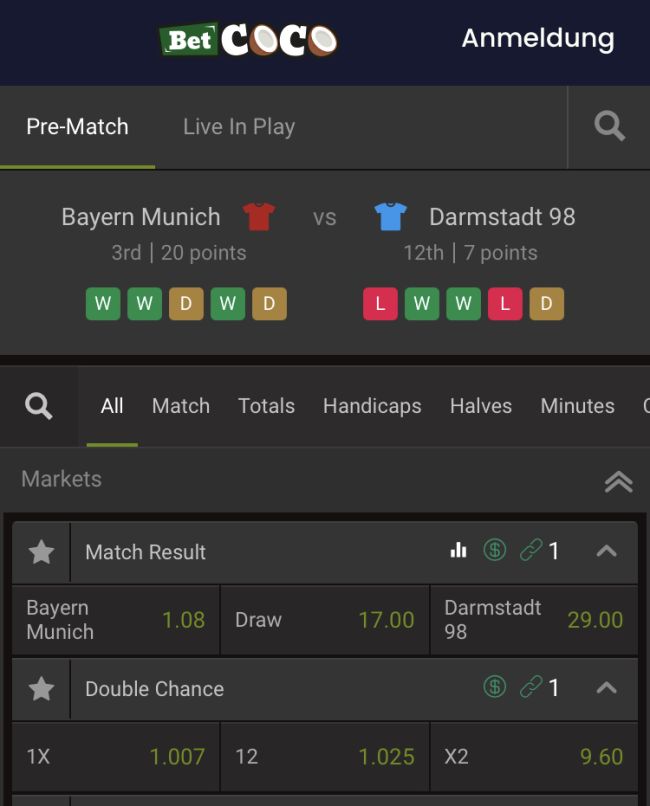The image size is (650, 806).
Task: Open the Anmeldung login link
Action: pyautogui.click(x=537, y=39)
